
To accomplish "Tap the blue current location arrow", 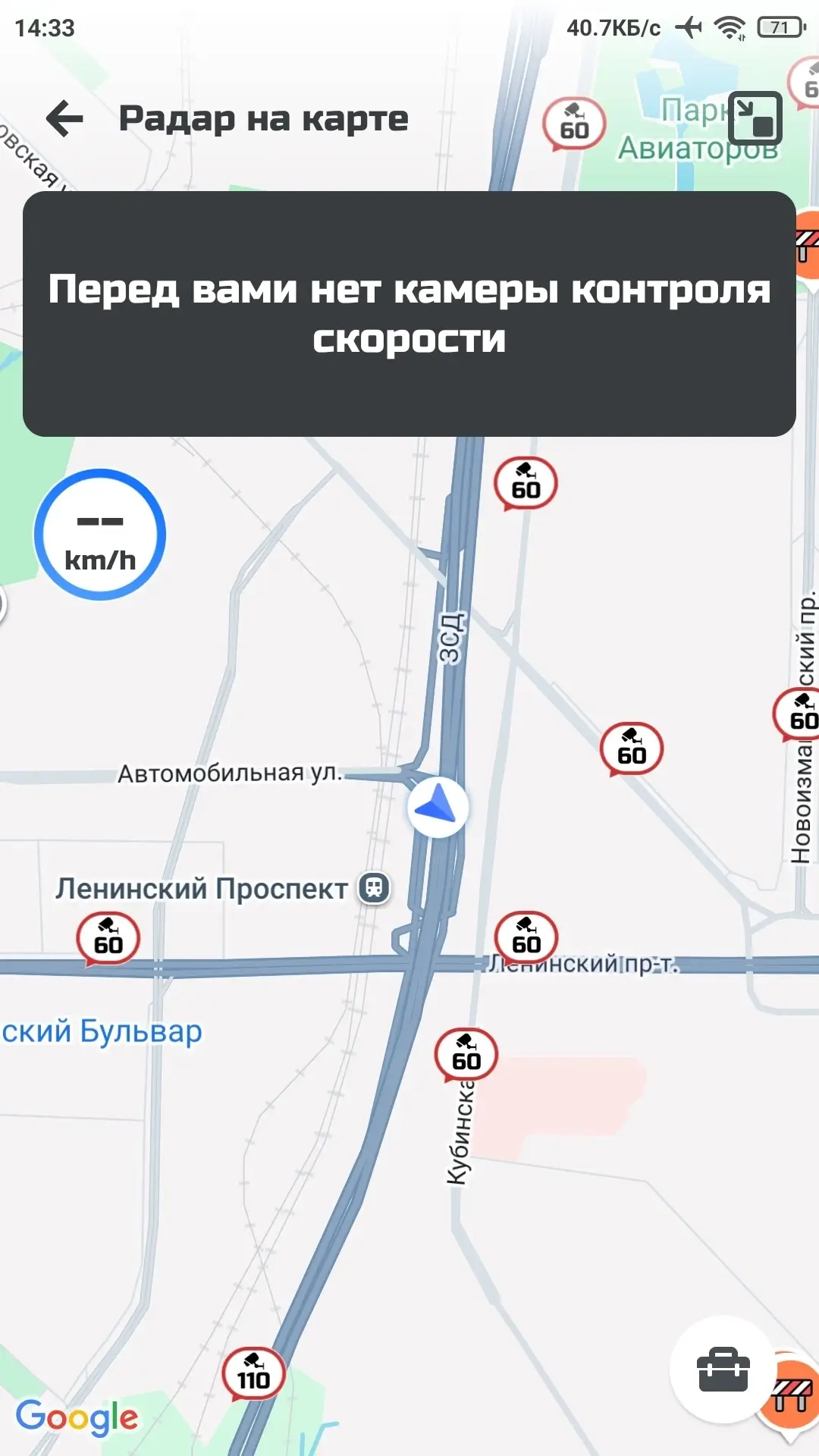I will pyautogui.click(x=438, y=806).
